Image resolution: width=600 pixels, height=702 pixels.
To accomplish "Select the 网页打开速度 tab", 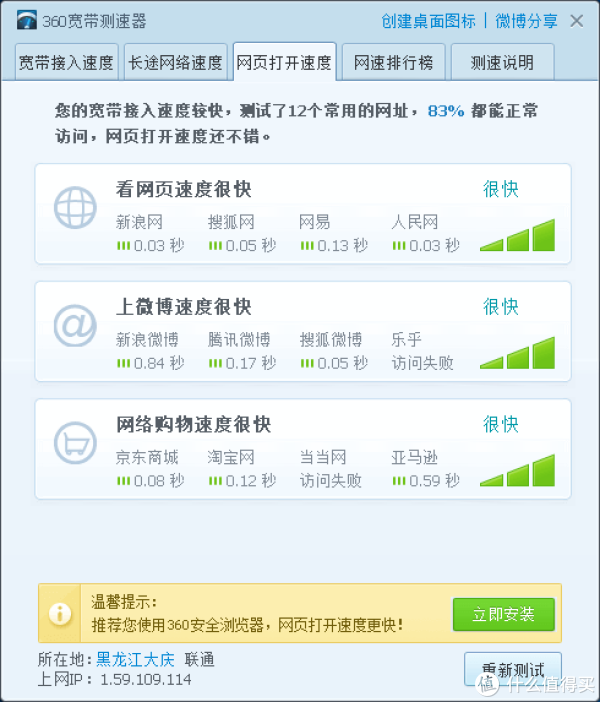I will tap(284, 63).
